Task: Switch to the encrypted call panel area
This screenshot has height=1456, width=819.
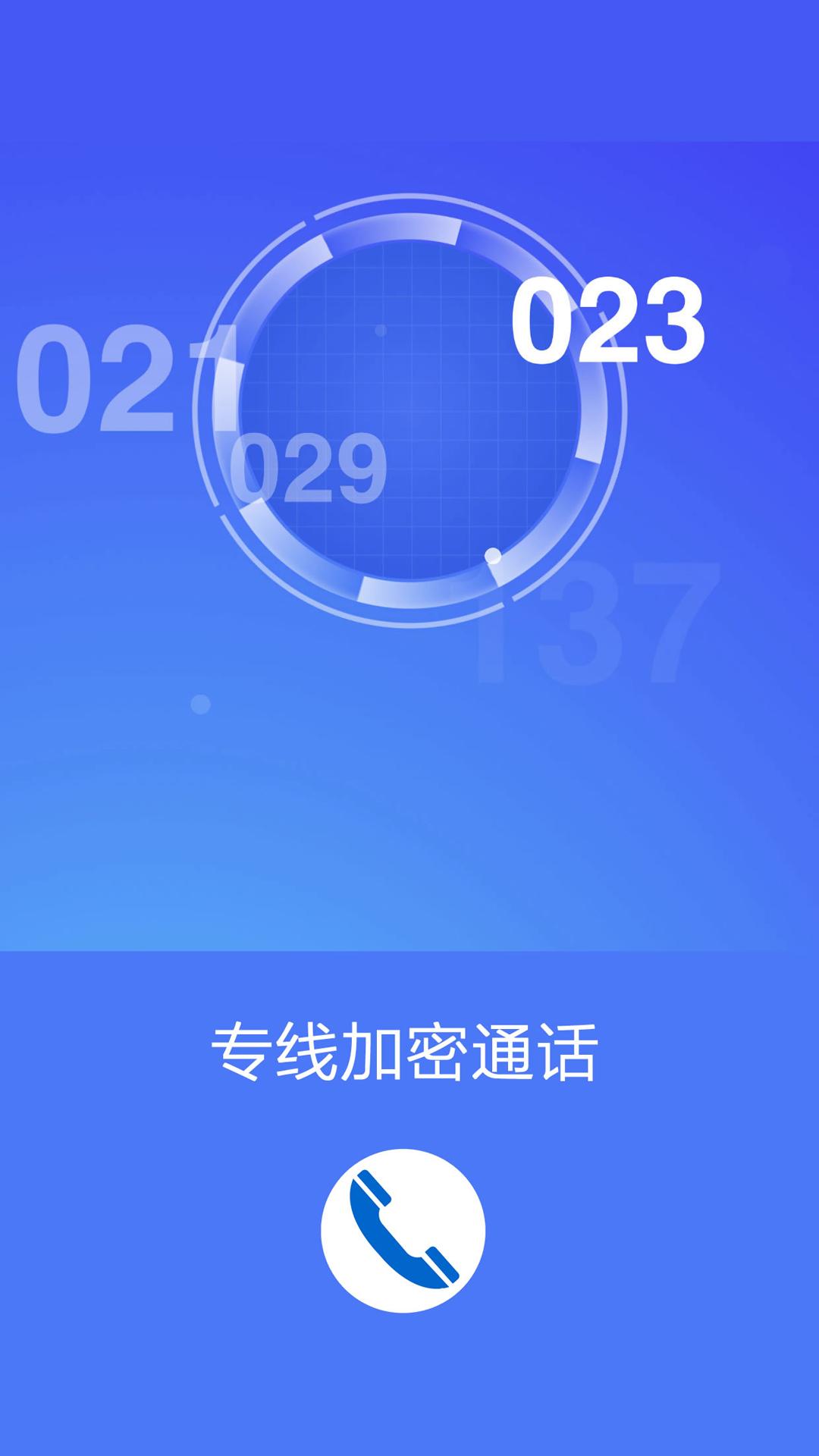Action: coord(409,1137)
